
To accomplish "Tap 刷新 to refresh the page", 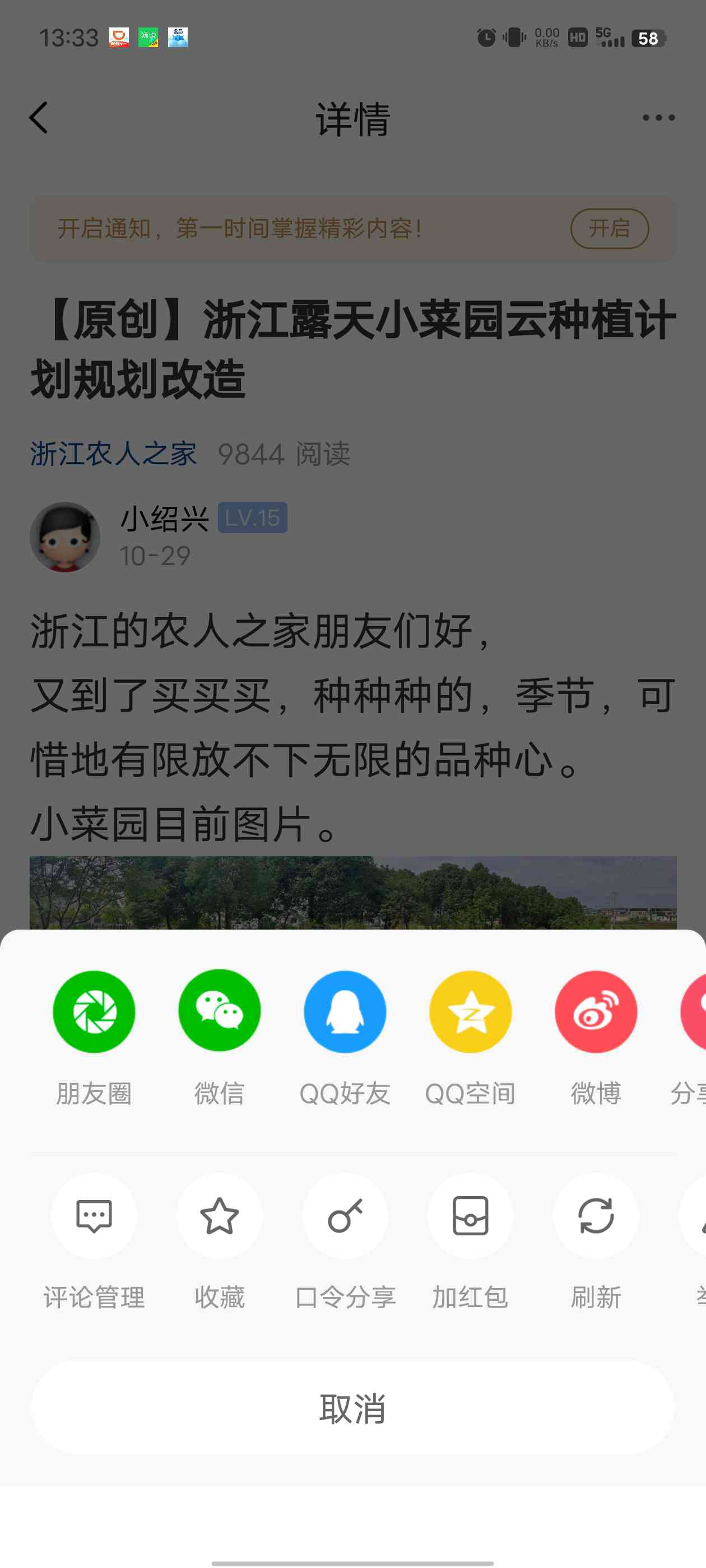I will [x=596, y=1216].
